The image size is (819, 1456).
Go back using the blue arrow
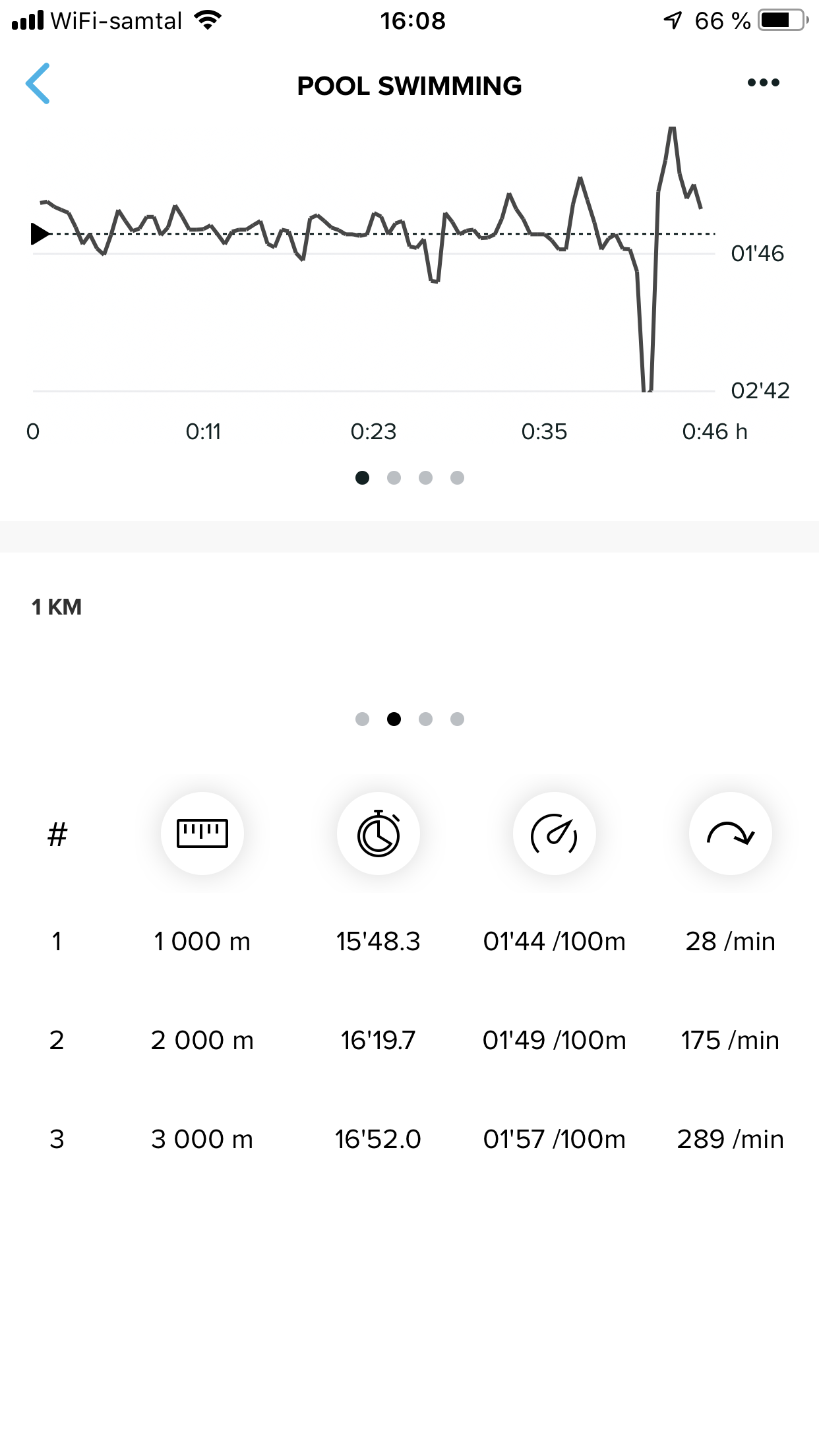coord(38,84)
